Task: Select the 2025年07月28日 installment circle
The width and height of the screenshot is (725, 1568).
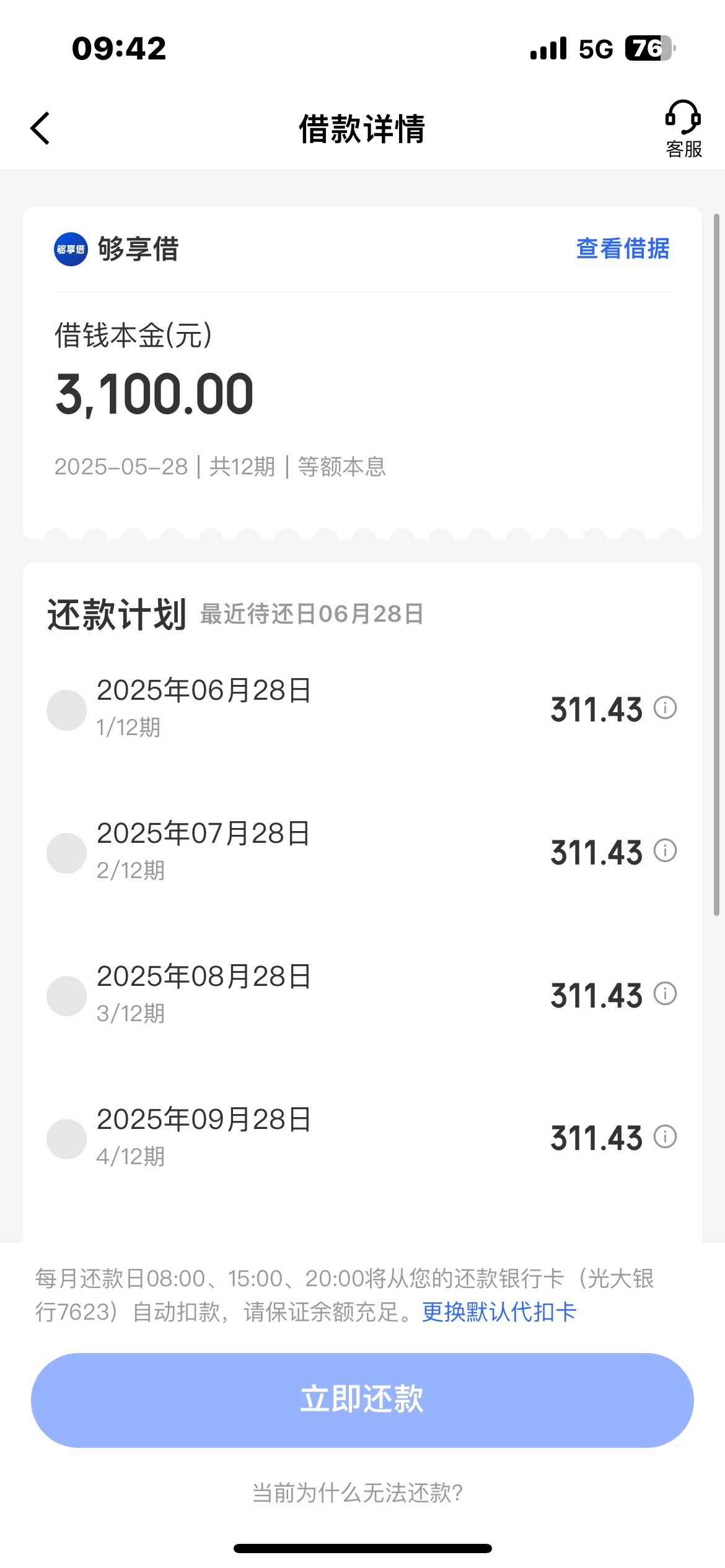Action: (66, 853)
